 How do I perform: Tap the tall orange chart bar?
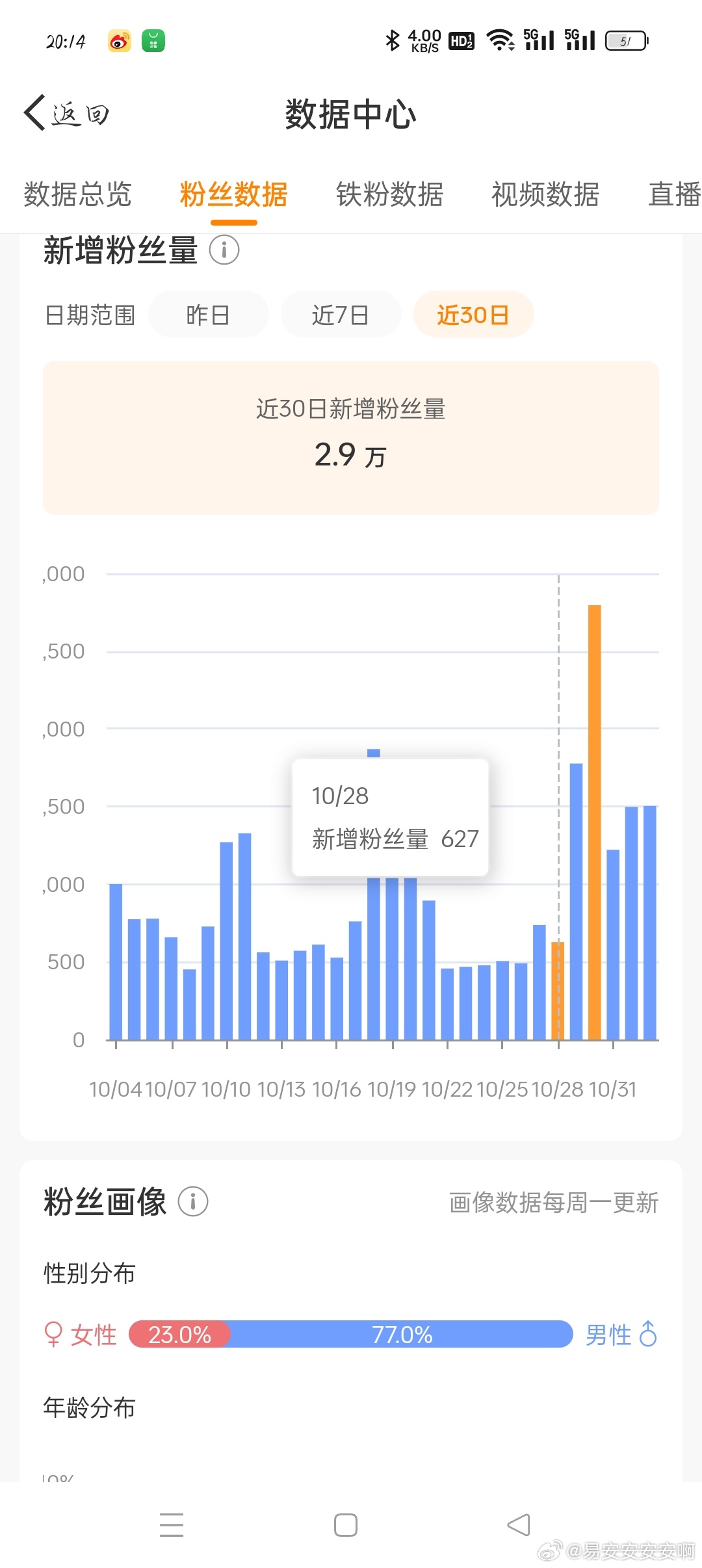click(595, 822)
